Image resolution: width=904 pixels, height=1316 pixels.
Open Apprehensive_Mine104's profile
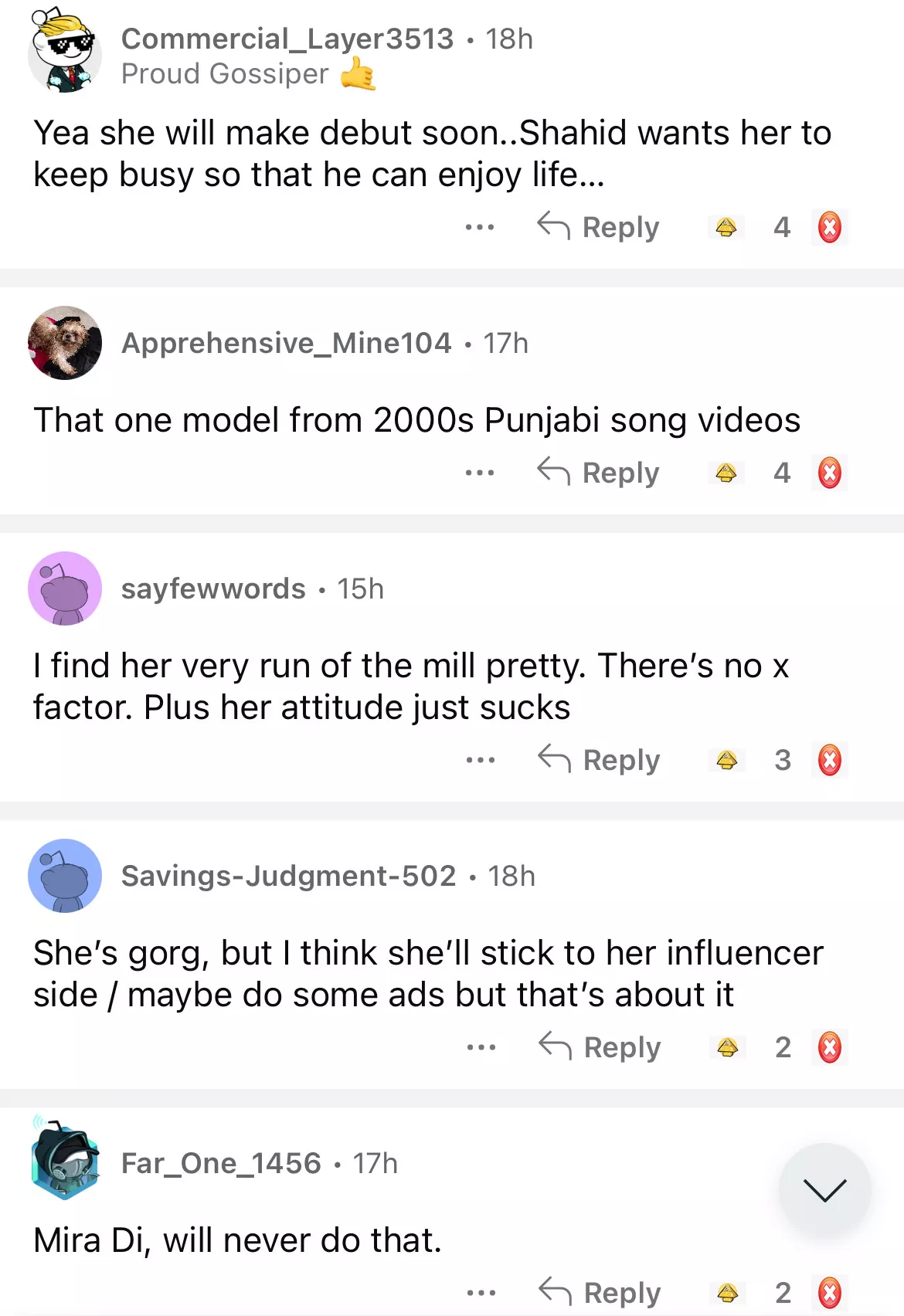tap(286, 343)
